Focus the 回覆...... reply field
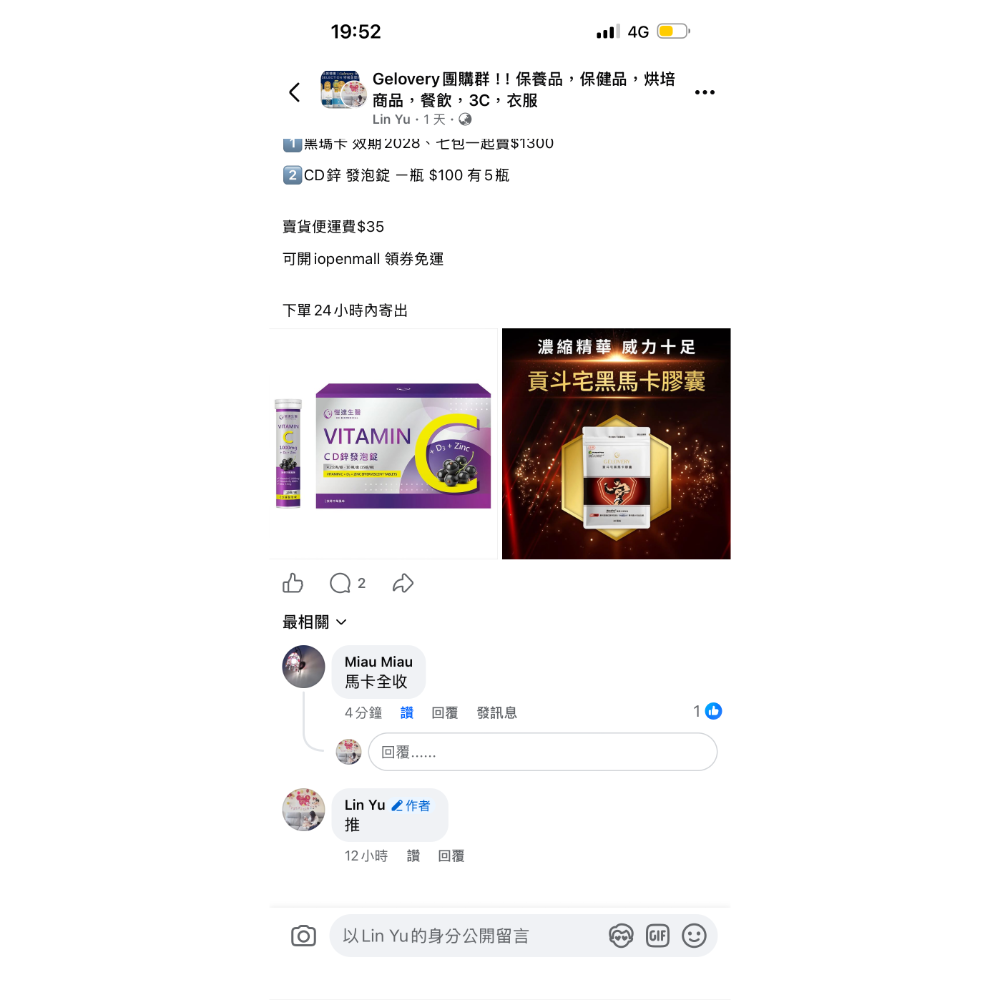 [543, 752]
